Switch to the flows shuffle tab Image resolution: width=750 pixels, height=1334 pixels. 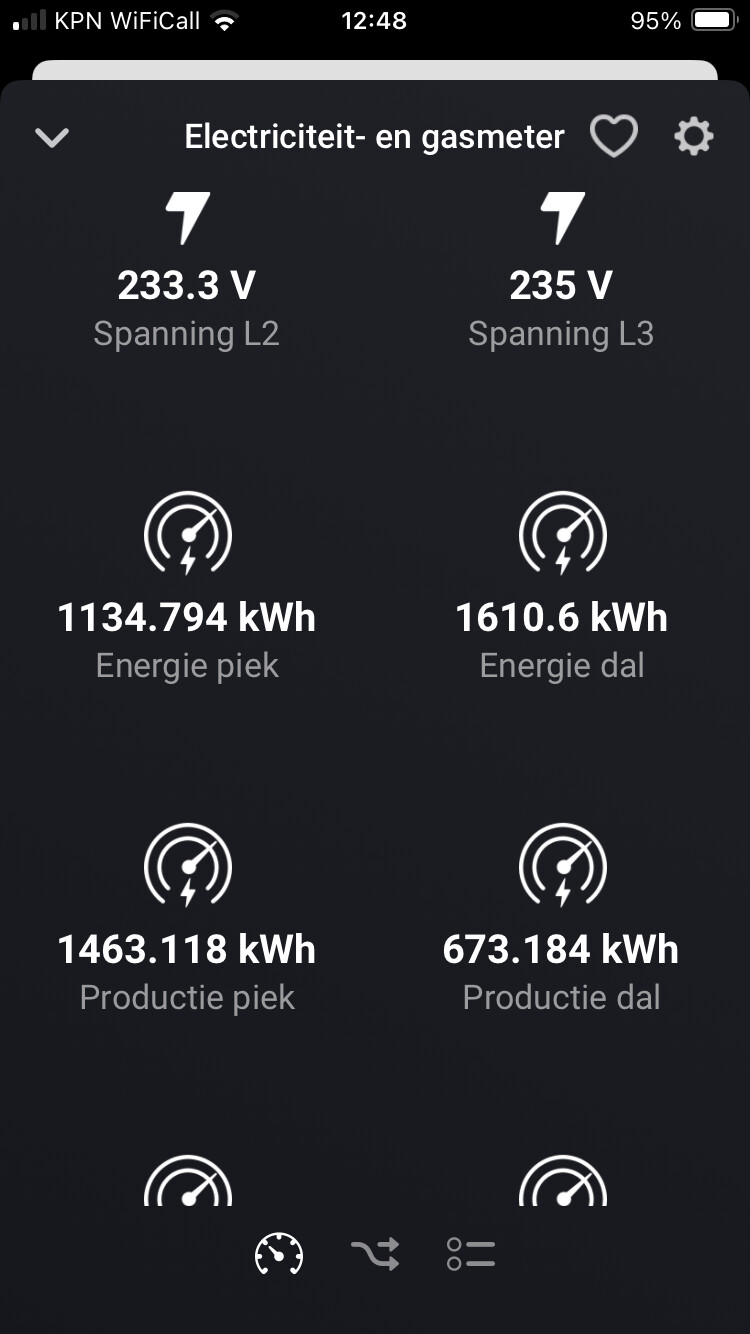click(x=375, y=1254)
